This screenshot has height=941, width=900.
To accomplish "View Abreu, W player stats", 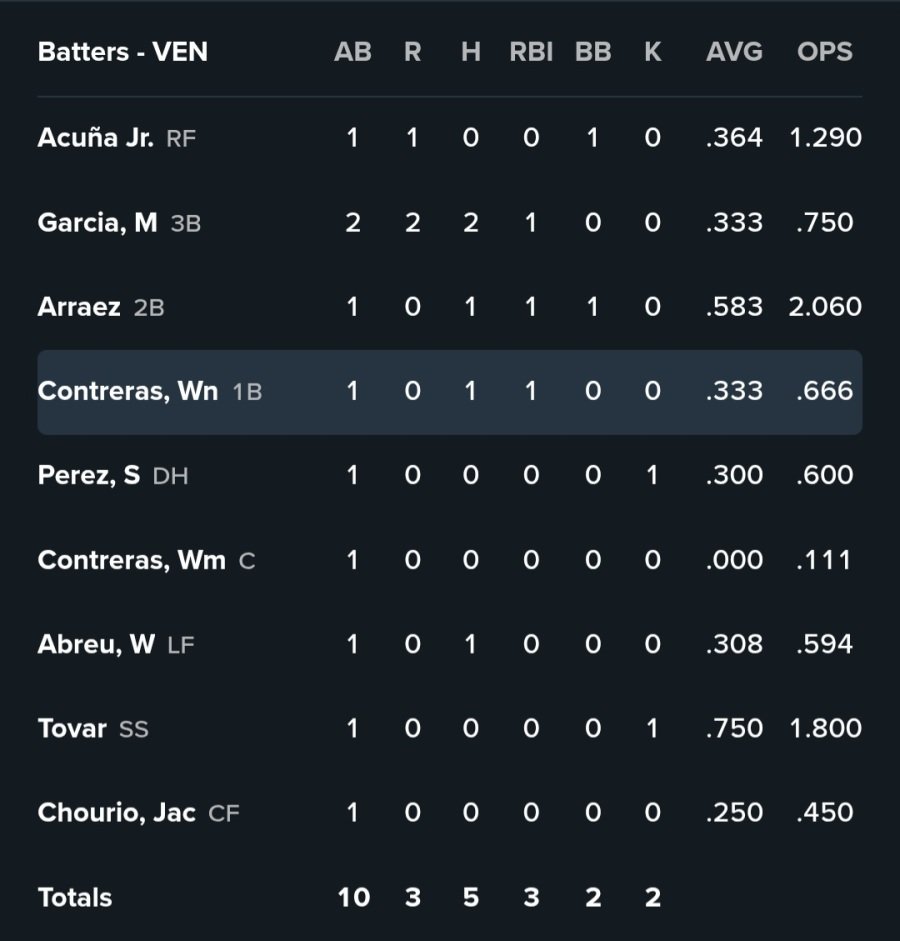I will tap(96, 644).
